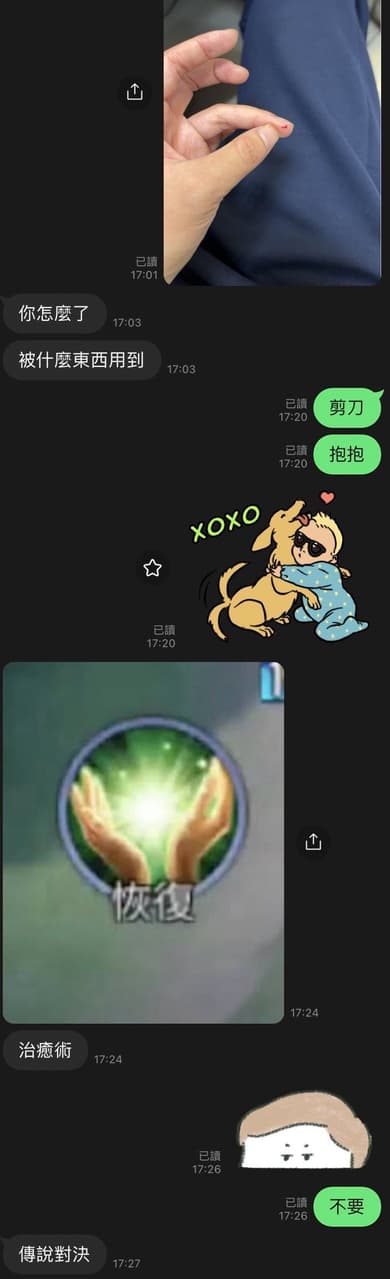Share the photo of the injured finger
The height and width of the screenshot is (1279, 390).
point(135,92)
